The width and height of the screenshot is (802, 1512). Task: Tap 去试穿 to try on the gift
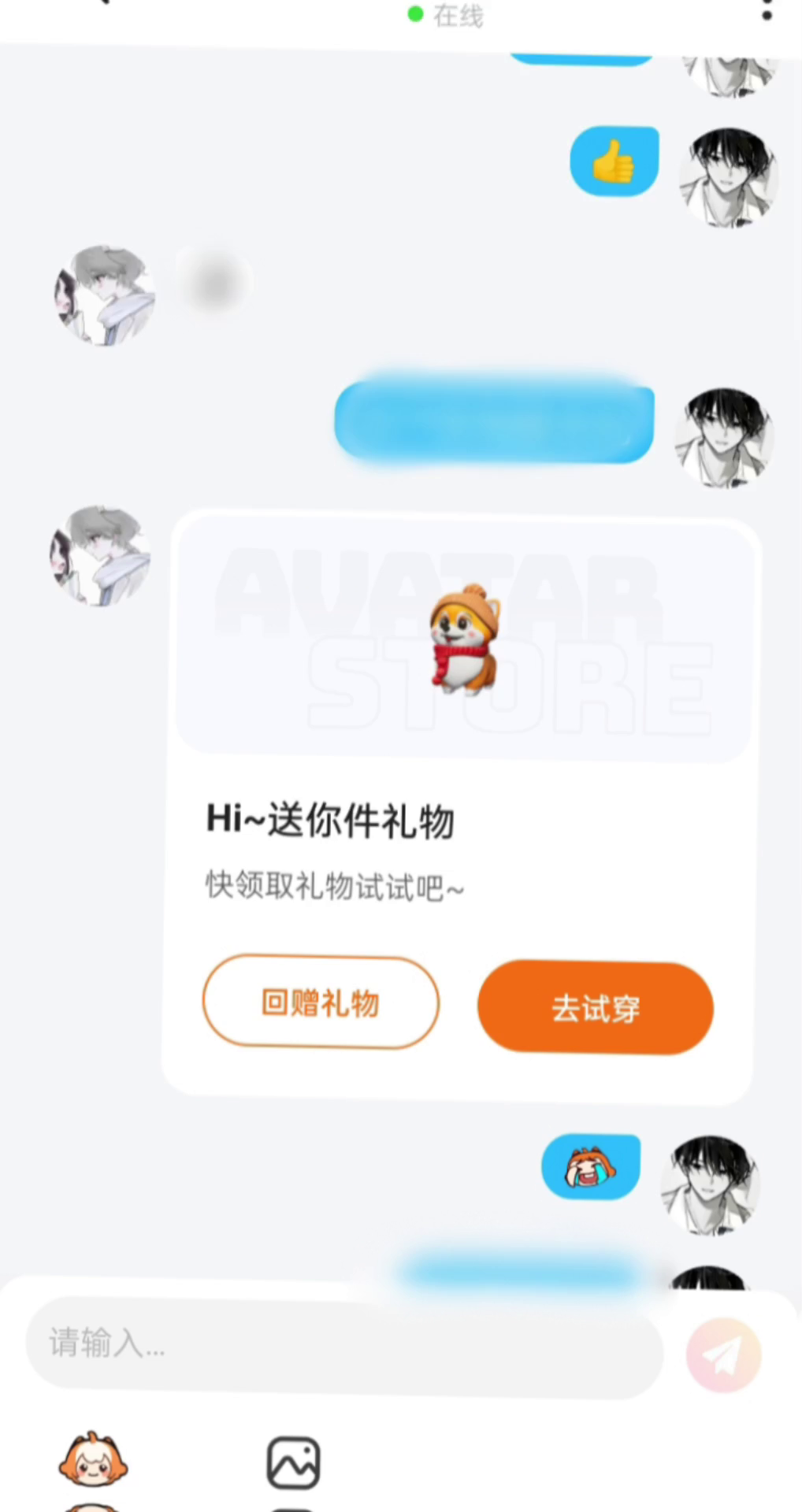(x=596, y=1007)
